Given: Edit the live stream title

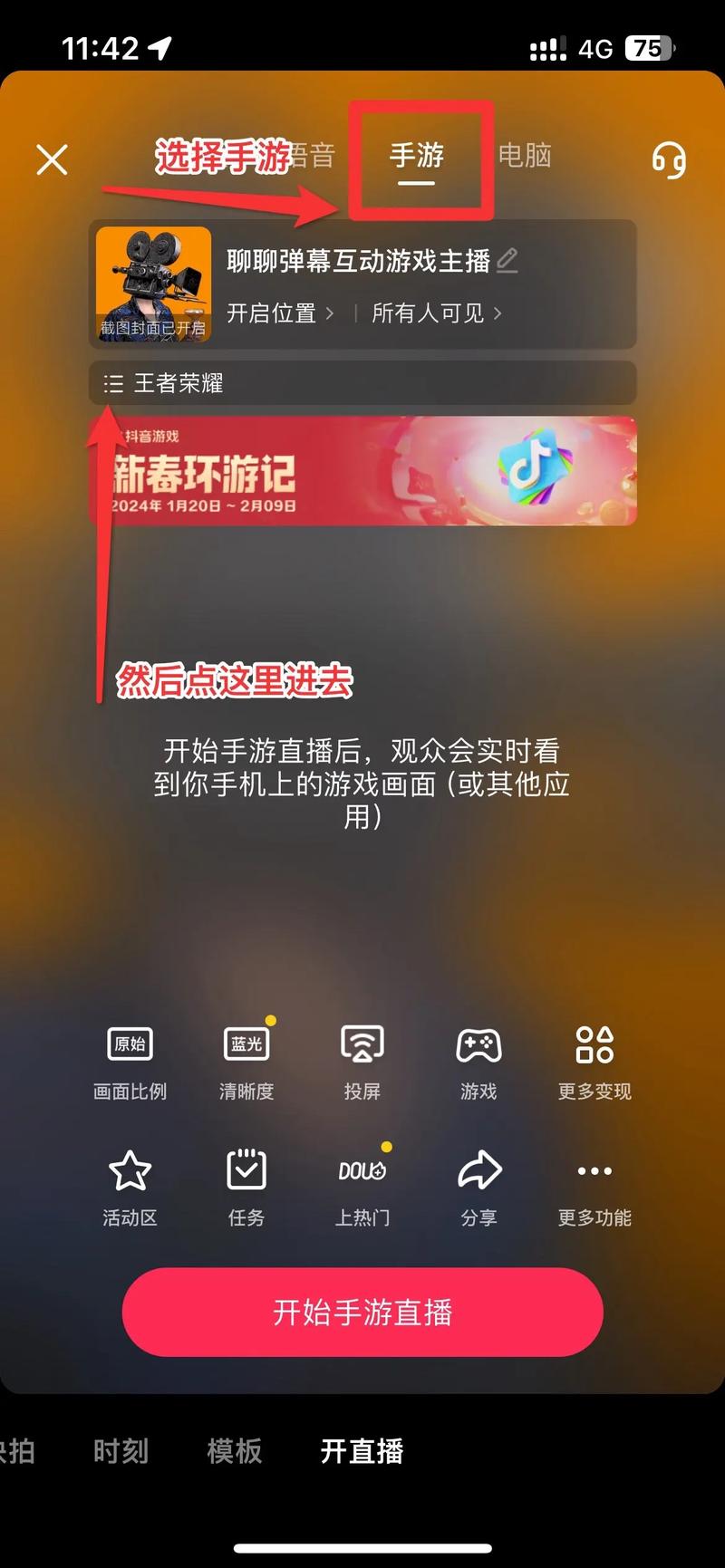Looking at the screenshot, I should 507,261.
